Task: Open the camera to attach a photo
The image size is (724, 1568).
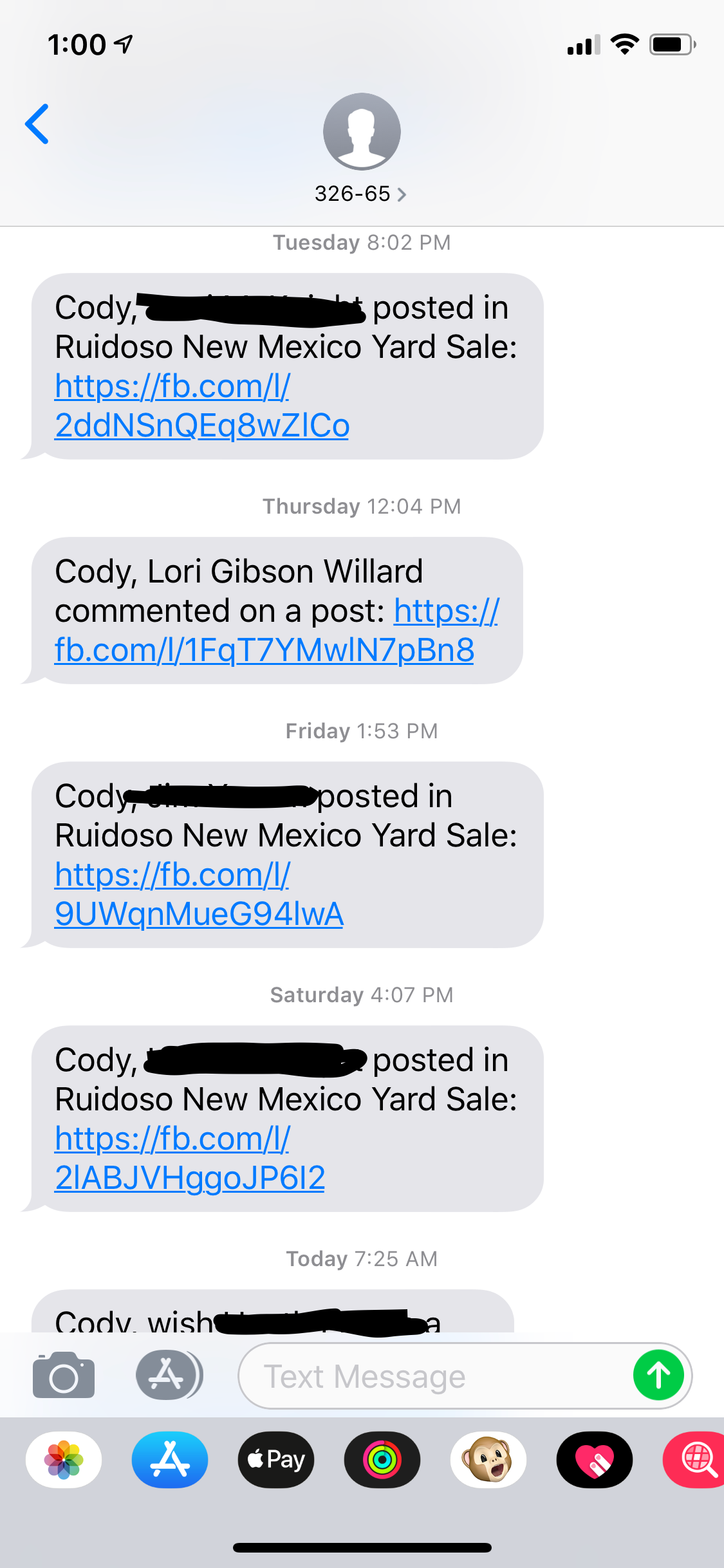Action: (64, 1375)
